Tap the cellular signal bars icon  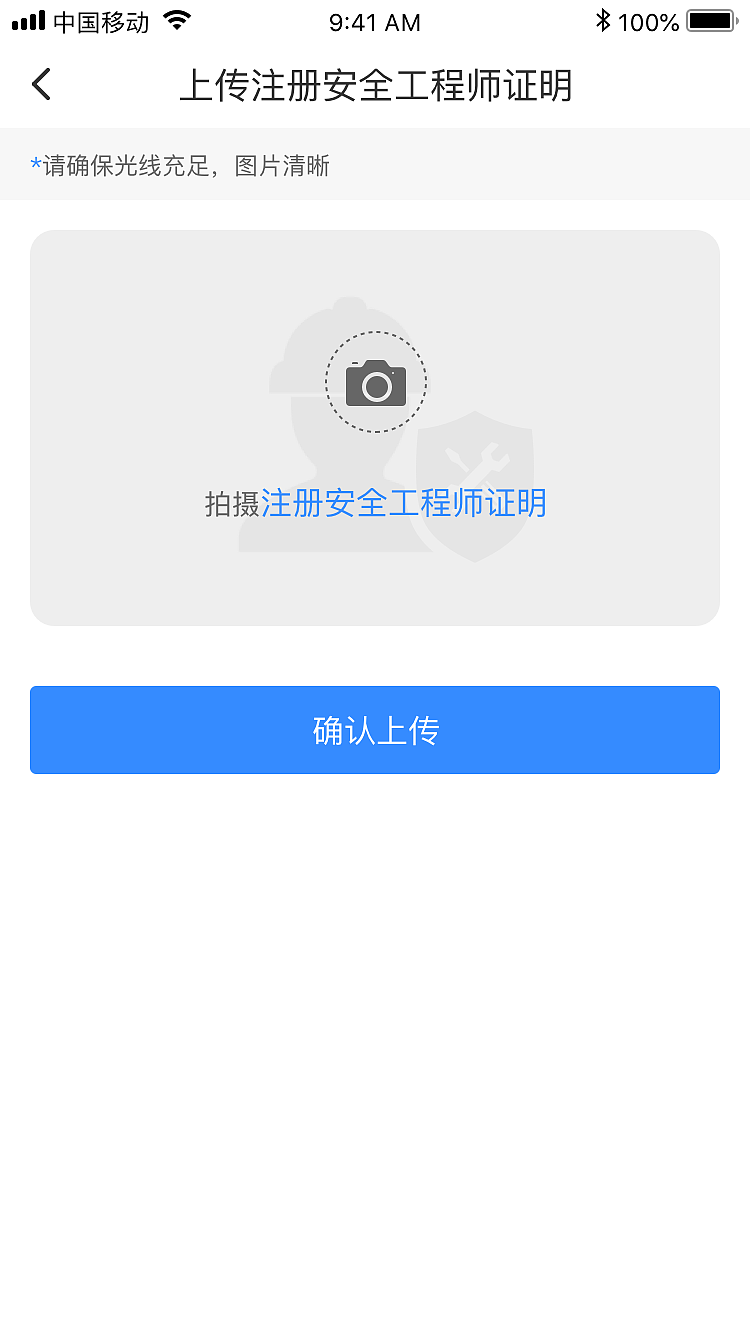27,20
